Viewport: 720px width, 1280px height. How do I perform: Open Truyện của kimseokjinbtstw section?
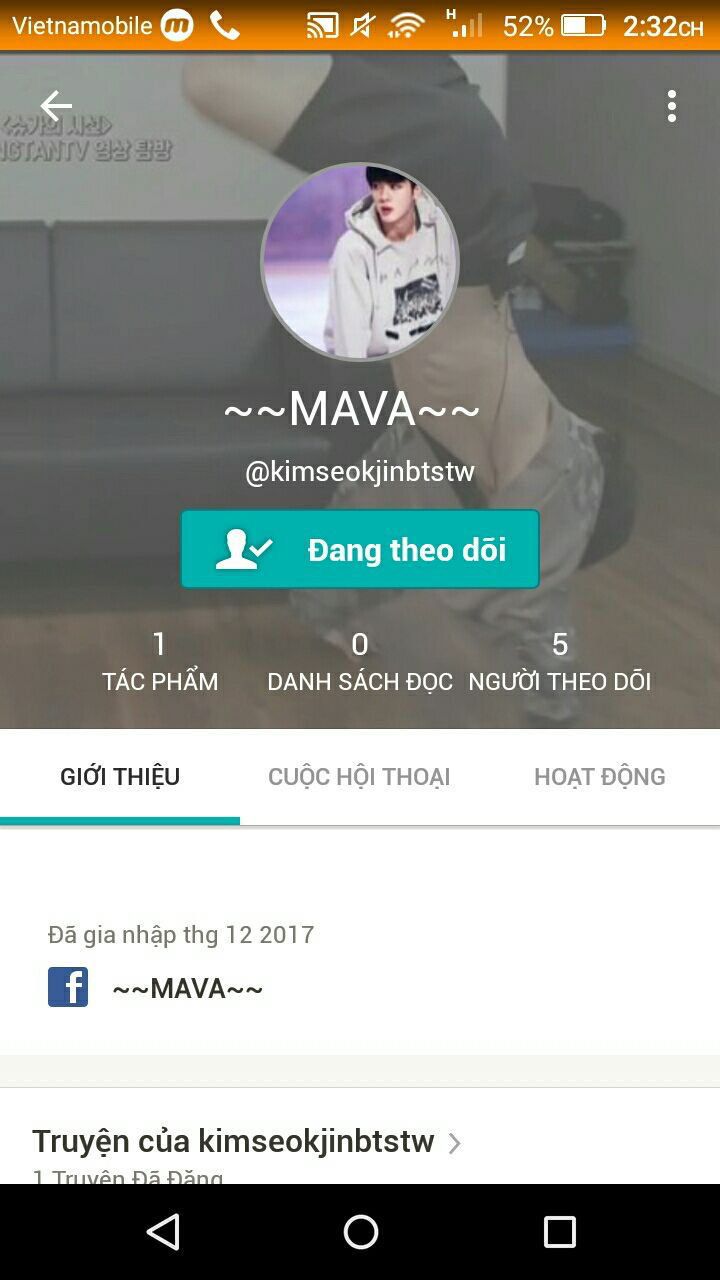[246, 1142]
